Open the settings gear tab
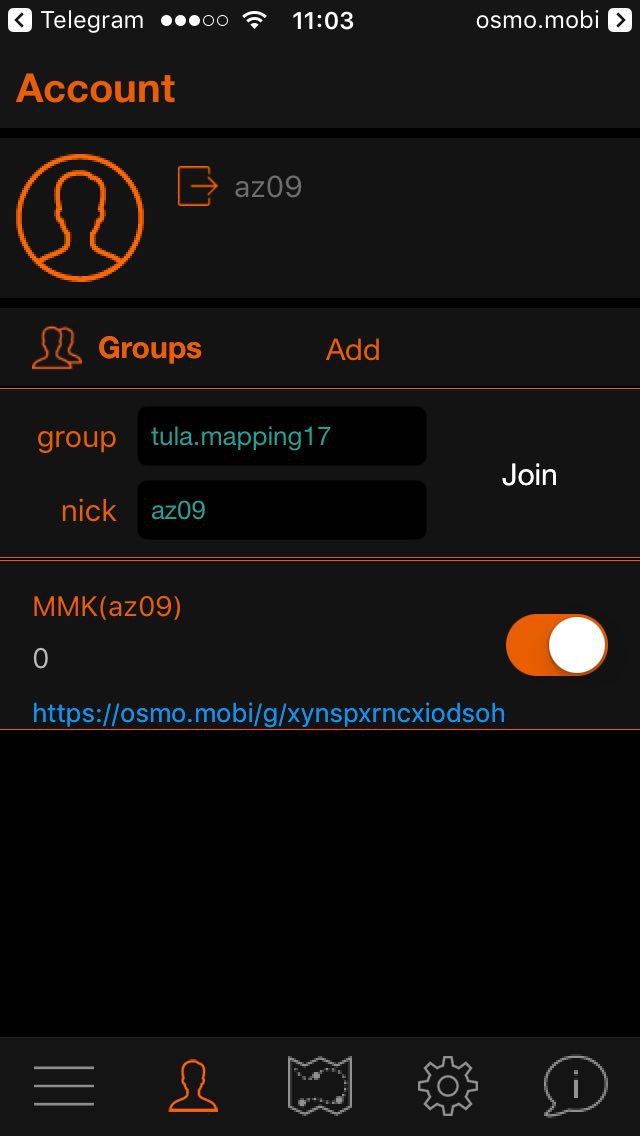The width and height of the screenshot is (640, 1136). pyautogui.click(x=448, y=1086)
